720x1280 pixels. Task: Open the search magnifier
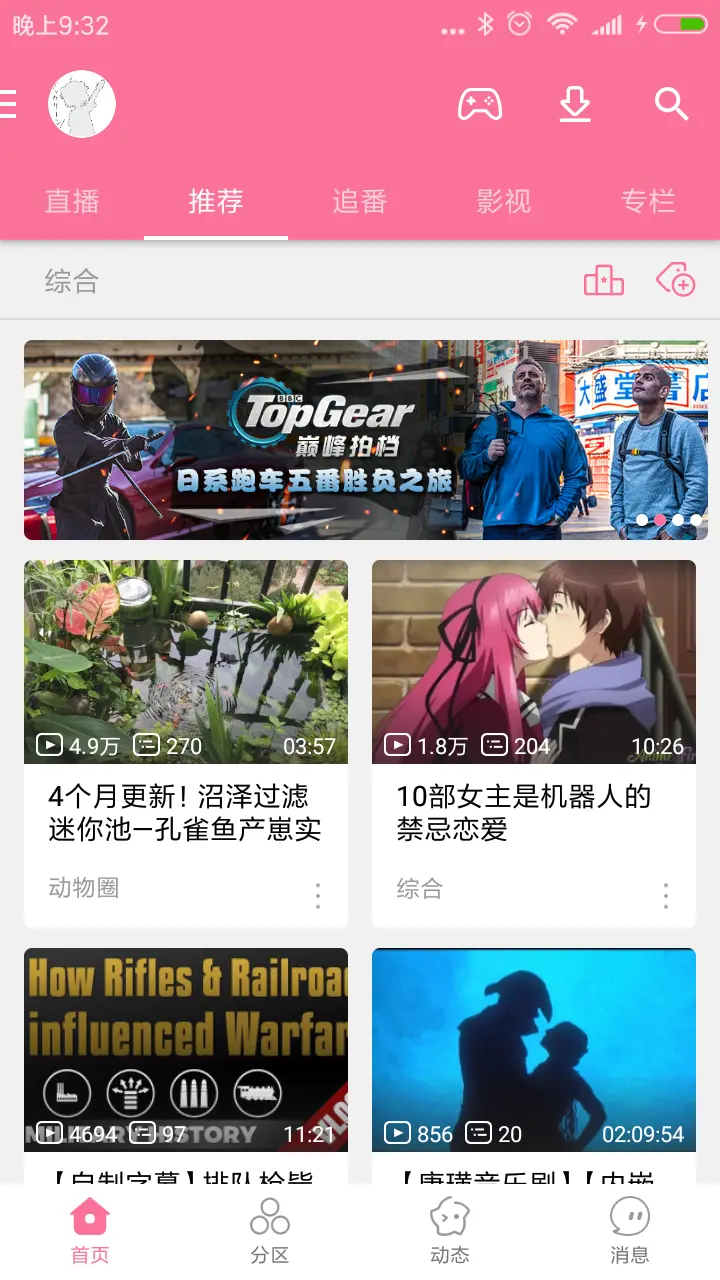(x=671, y=104)
